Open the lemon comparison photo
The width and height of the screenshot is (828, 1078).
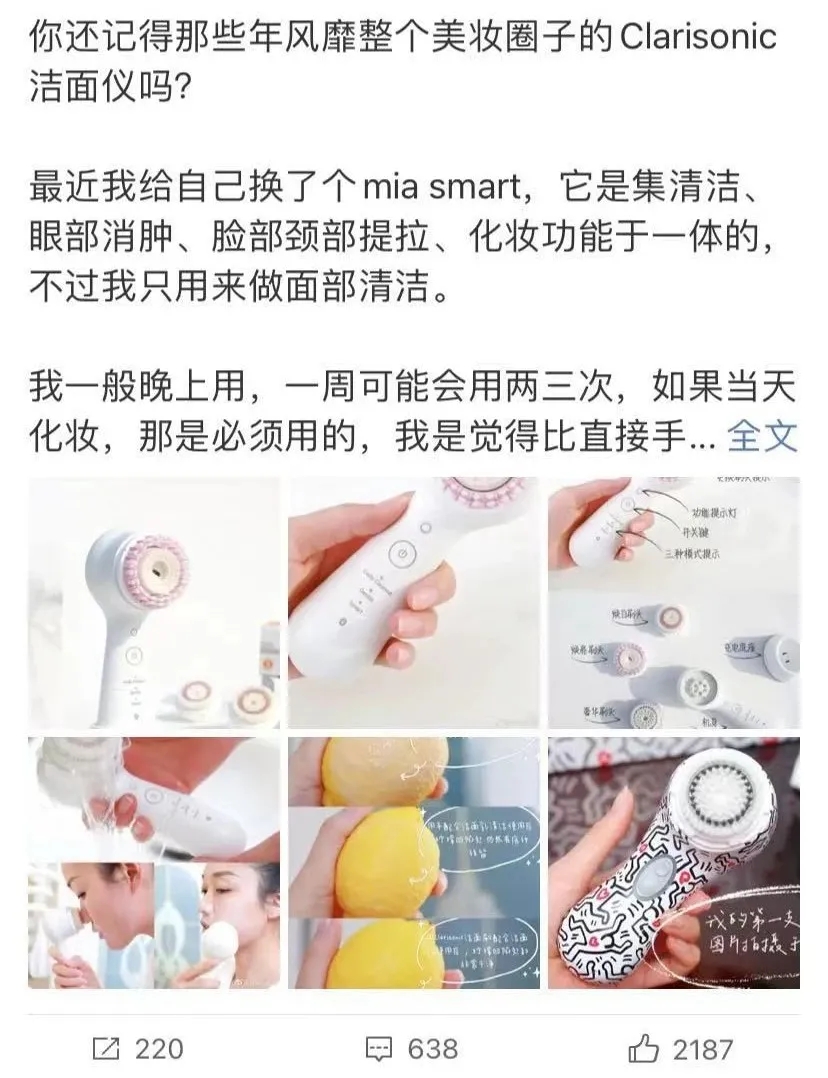coord(414,861)
